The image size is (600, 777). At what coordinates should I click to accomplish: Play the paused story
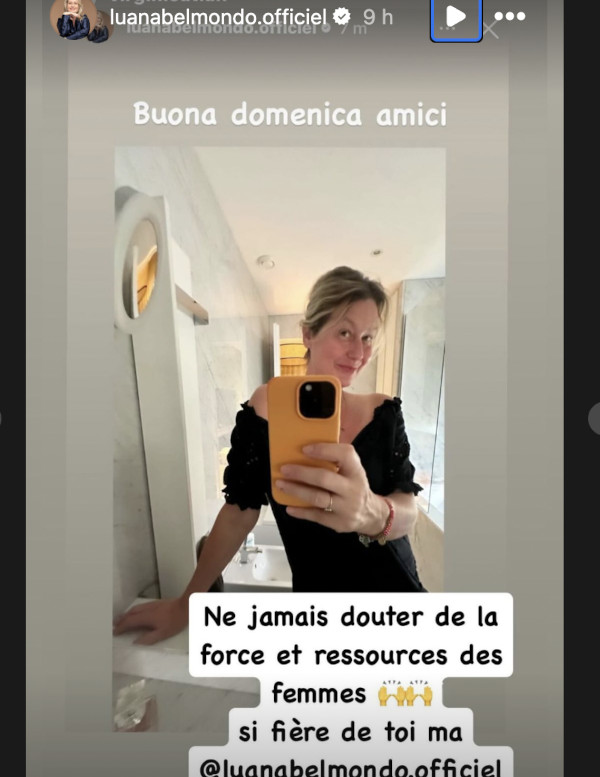click(x=456, y=17)
